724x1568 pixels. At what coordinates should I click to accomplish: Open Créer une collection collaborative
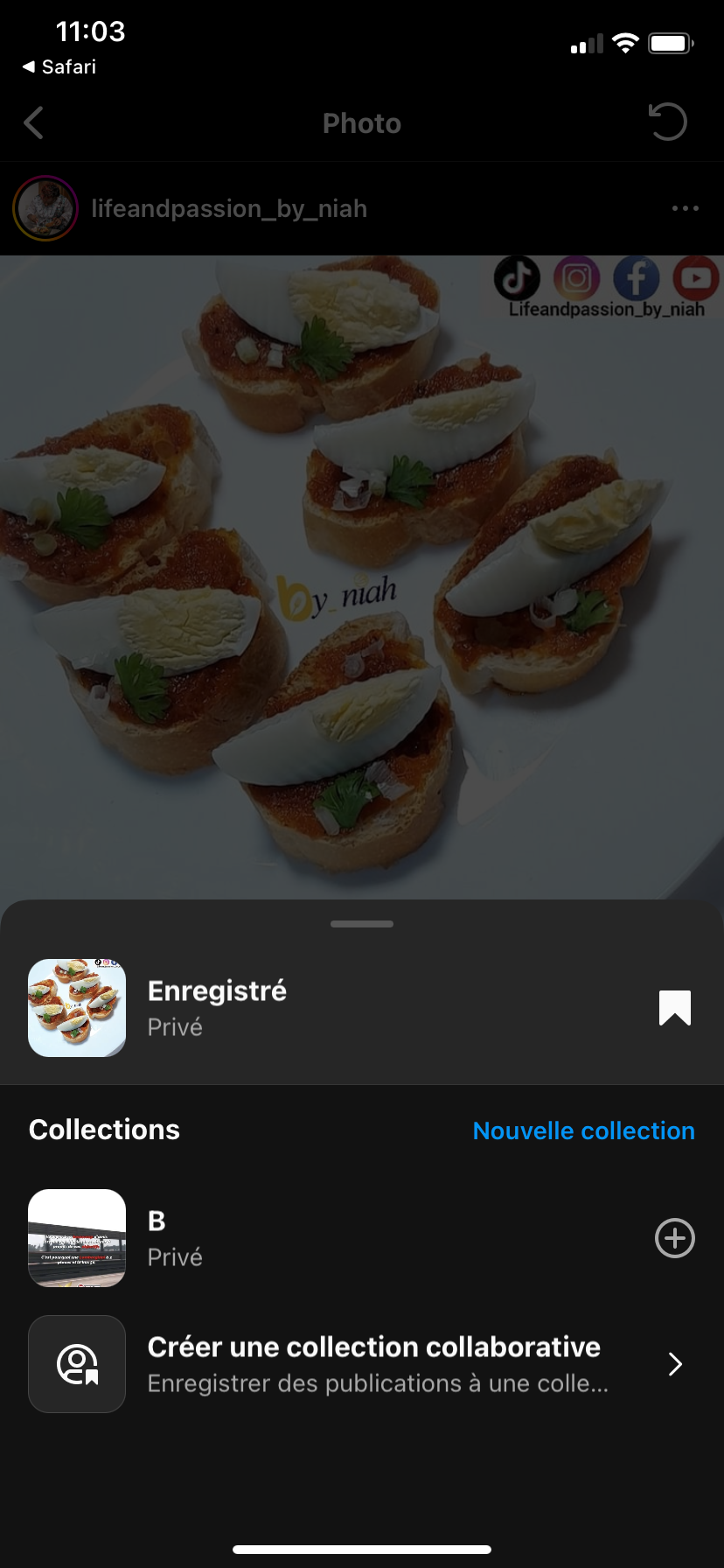[374, 1363]
